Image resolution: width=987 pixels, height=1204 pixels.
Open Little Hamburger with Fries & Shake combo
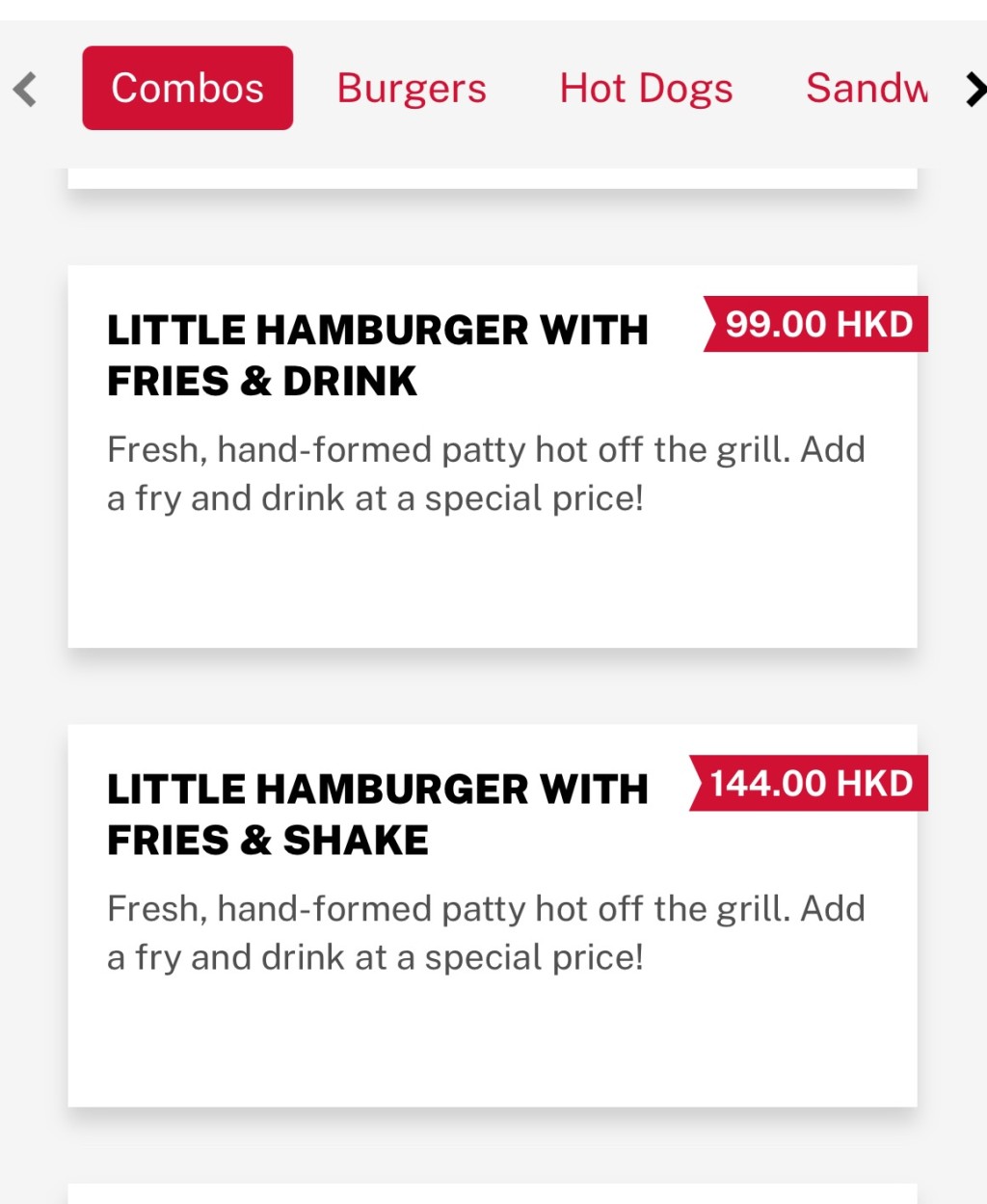[492, 914]
